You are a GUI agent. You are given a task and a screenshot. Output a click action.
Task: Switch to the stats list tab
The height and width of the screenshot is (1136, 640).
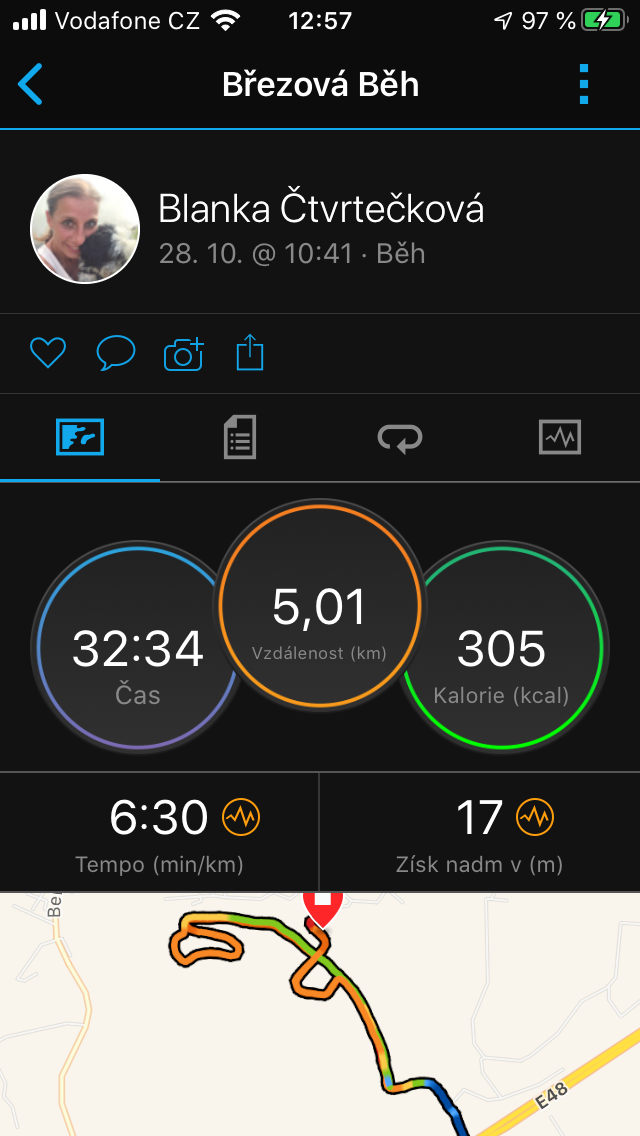(x=240, y=438)
